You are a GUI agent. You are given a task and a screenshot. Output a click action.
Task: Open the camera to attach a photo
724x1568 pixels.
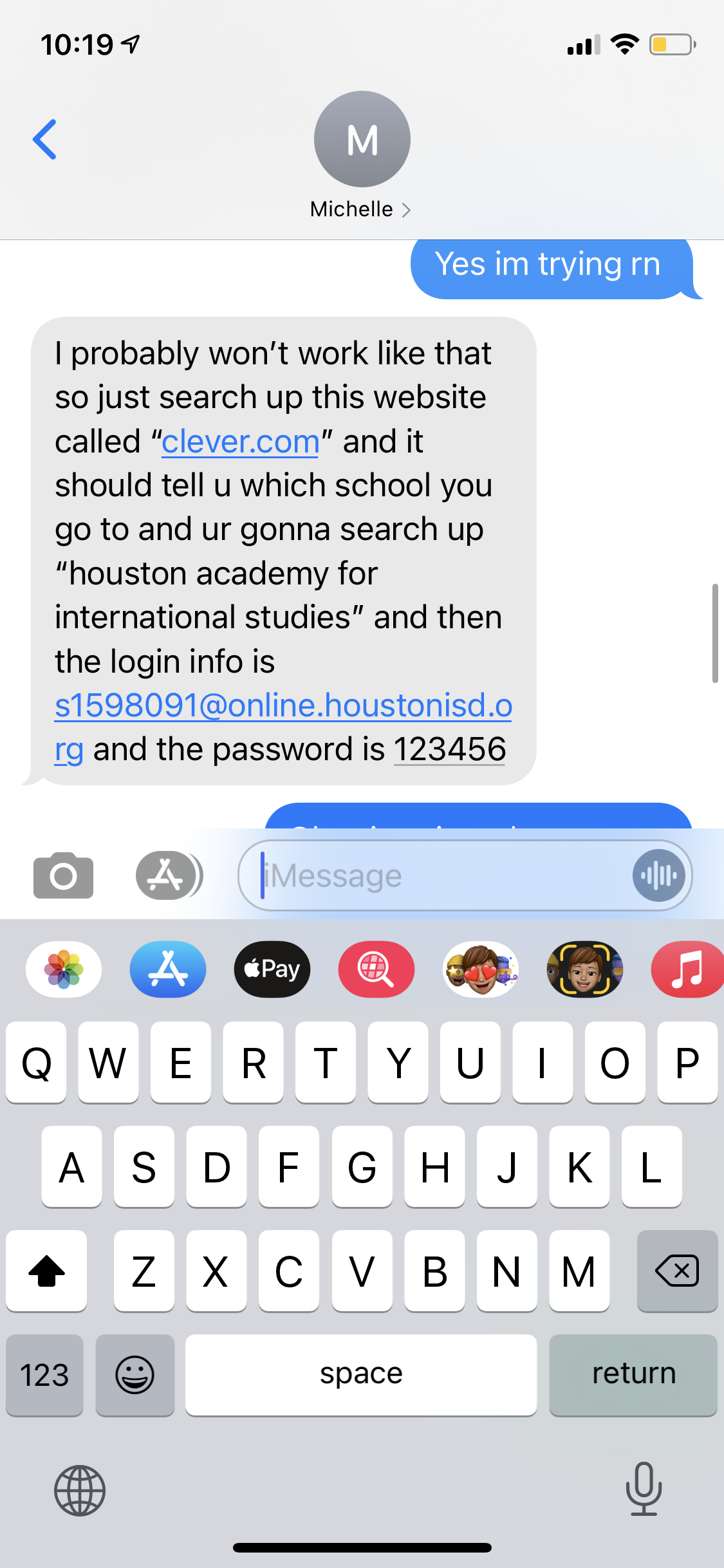pos(63,875)
